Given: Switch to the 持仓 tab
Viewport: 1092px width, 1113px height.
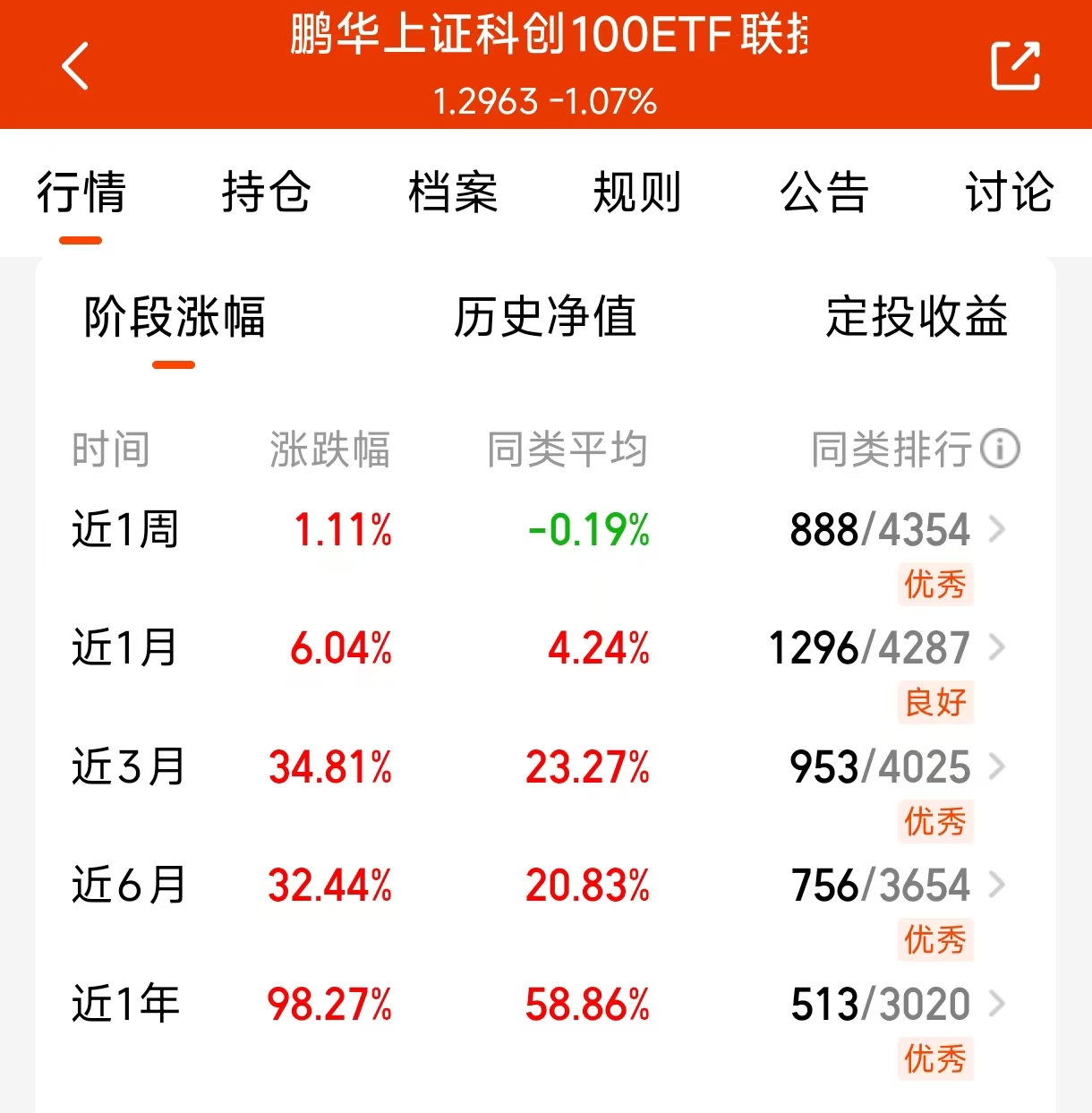Looking at the screenshot, I should coord(266,193).
